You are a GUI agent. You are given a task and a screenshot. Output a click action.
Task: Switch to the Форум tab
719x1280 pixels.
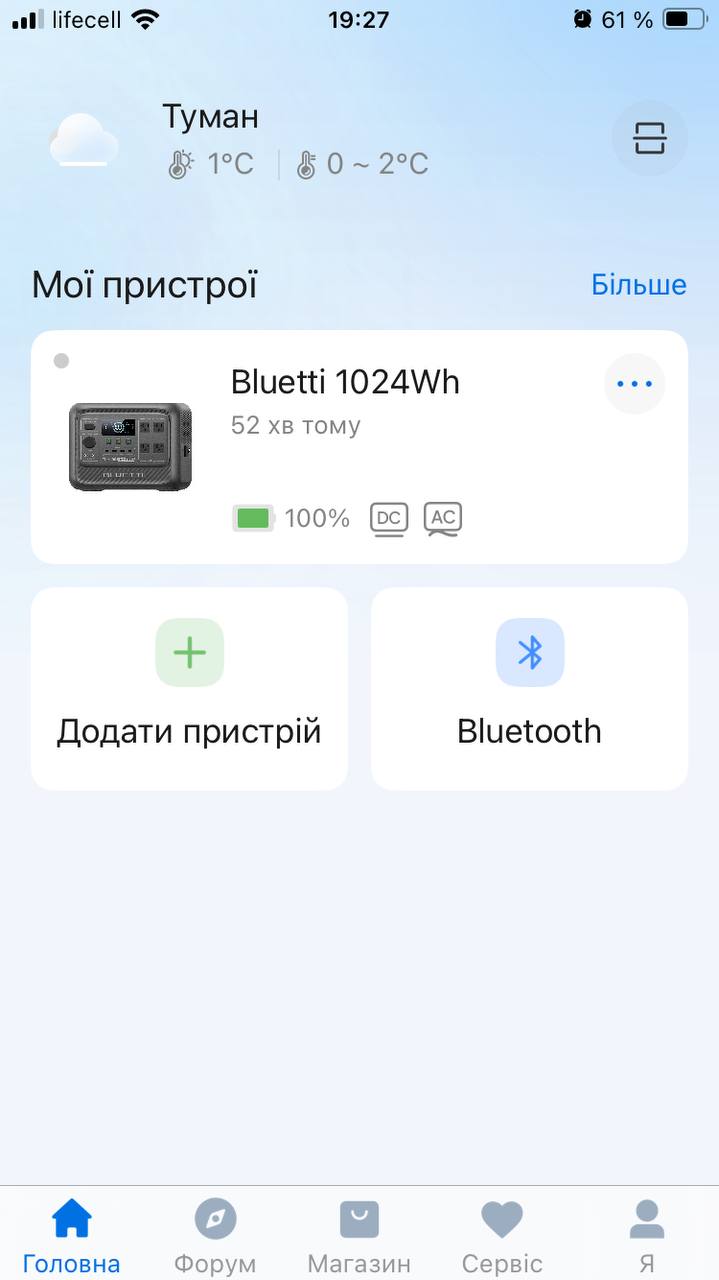point(215,1236)
